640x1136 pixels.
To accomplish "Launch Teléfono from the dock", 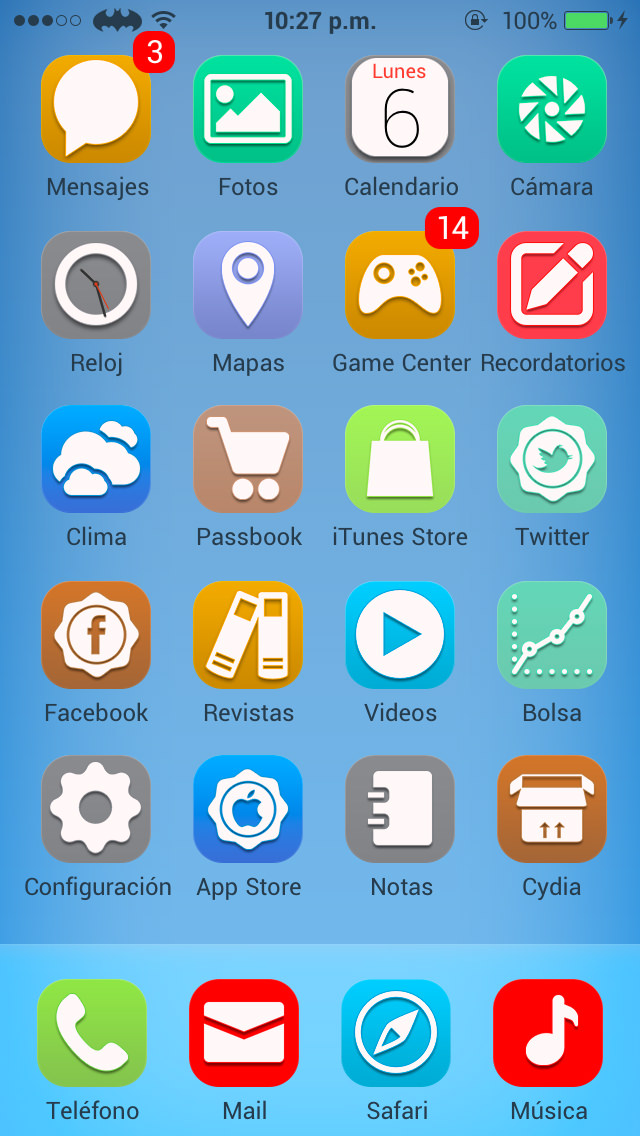I will 92,1033.
